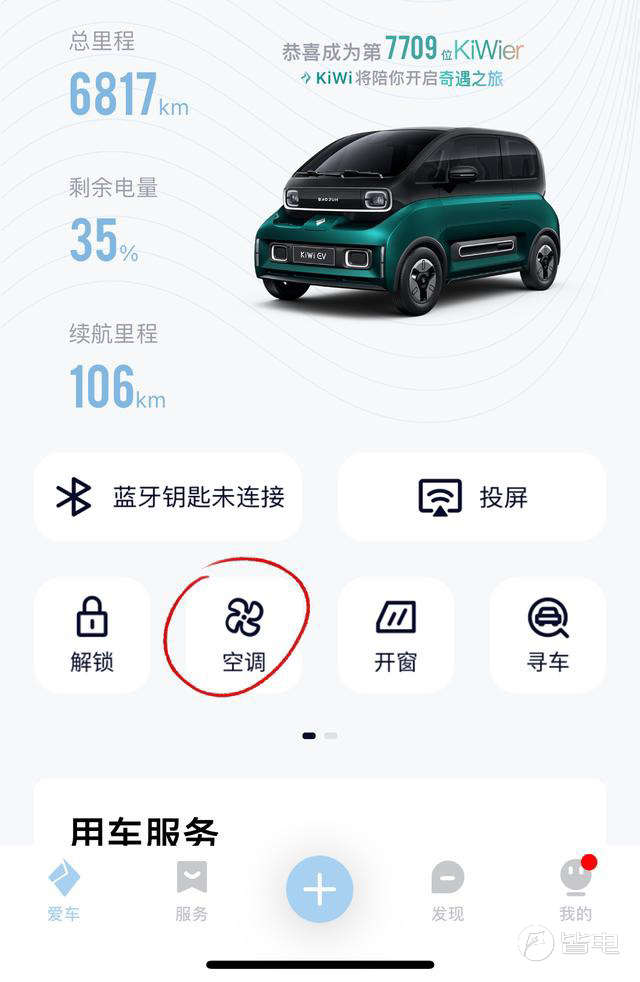Go to the 发现 tab
The image size is (640, 982).
(x=447, y=890)
